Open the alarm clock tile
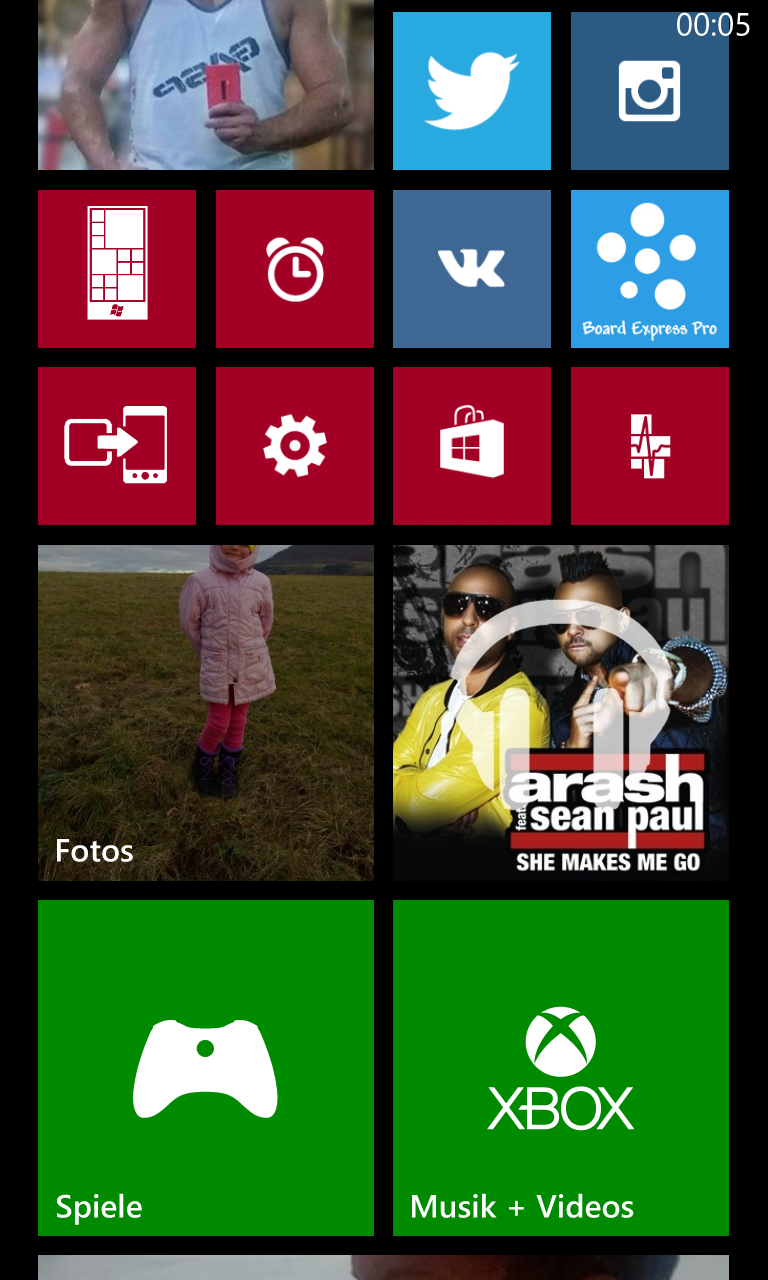Viewport: 768px width, 1280px height. (x=295, y=269)
